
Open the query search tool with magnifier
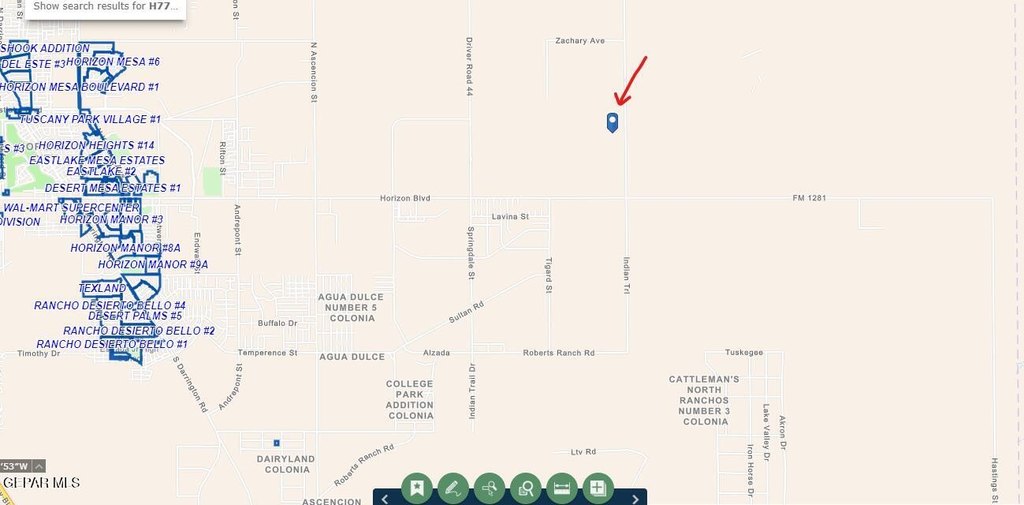tap(489, 488)
